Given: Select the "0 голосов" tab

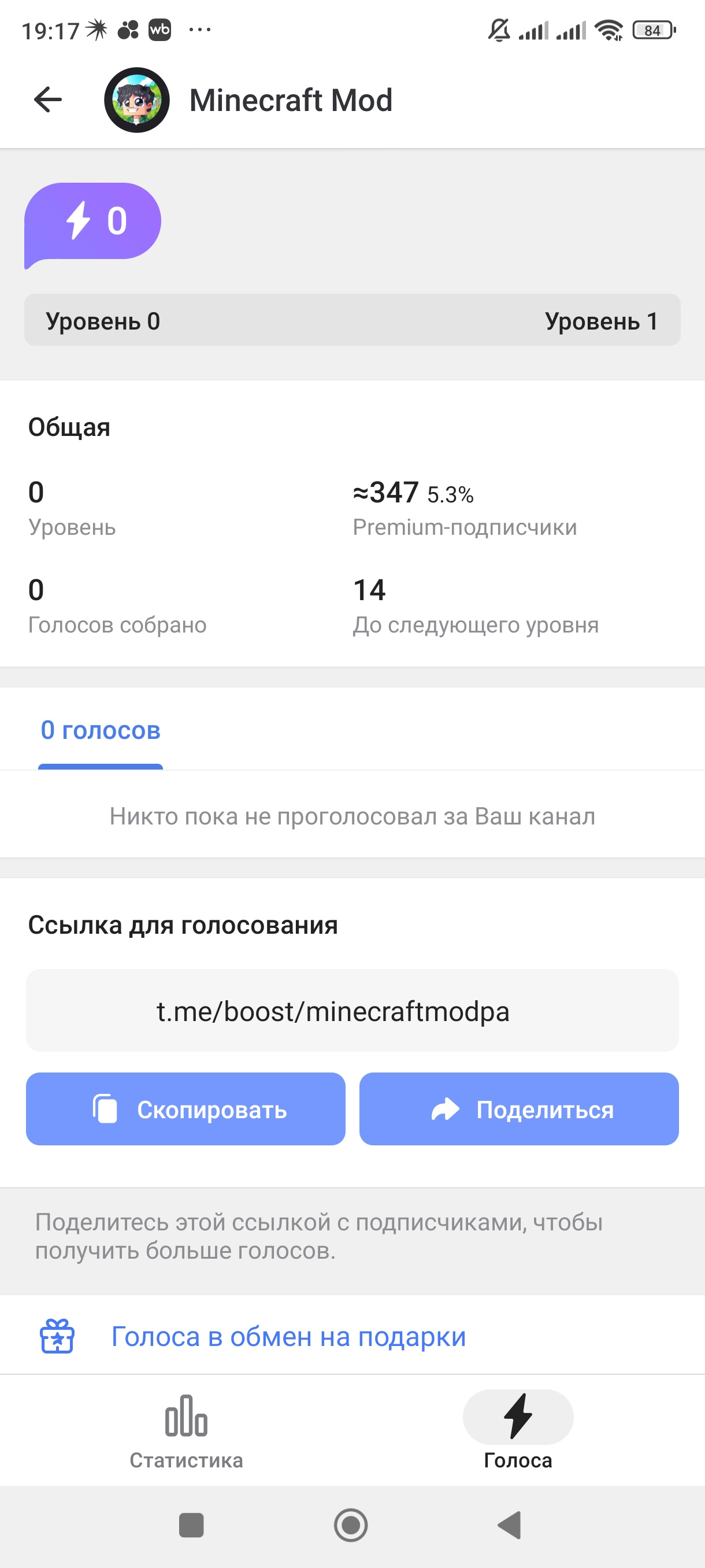Looking at the screenshot, I should pyautogui.click(x=101, y=730).
